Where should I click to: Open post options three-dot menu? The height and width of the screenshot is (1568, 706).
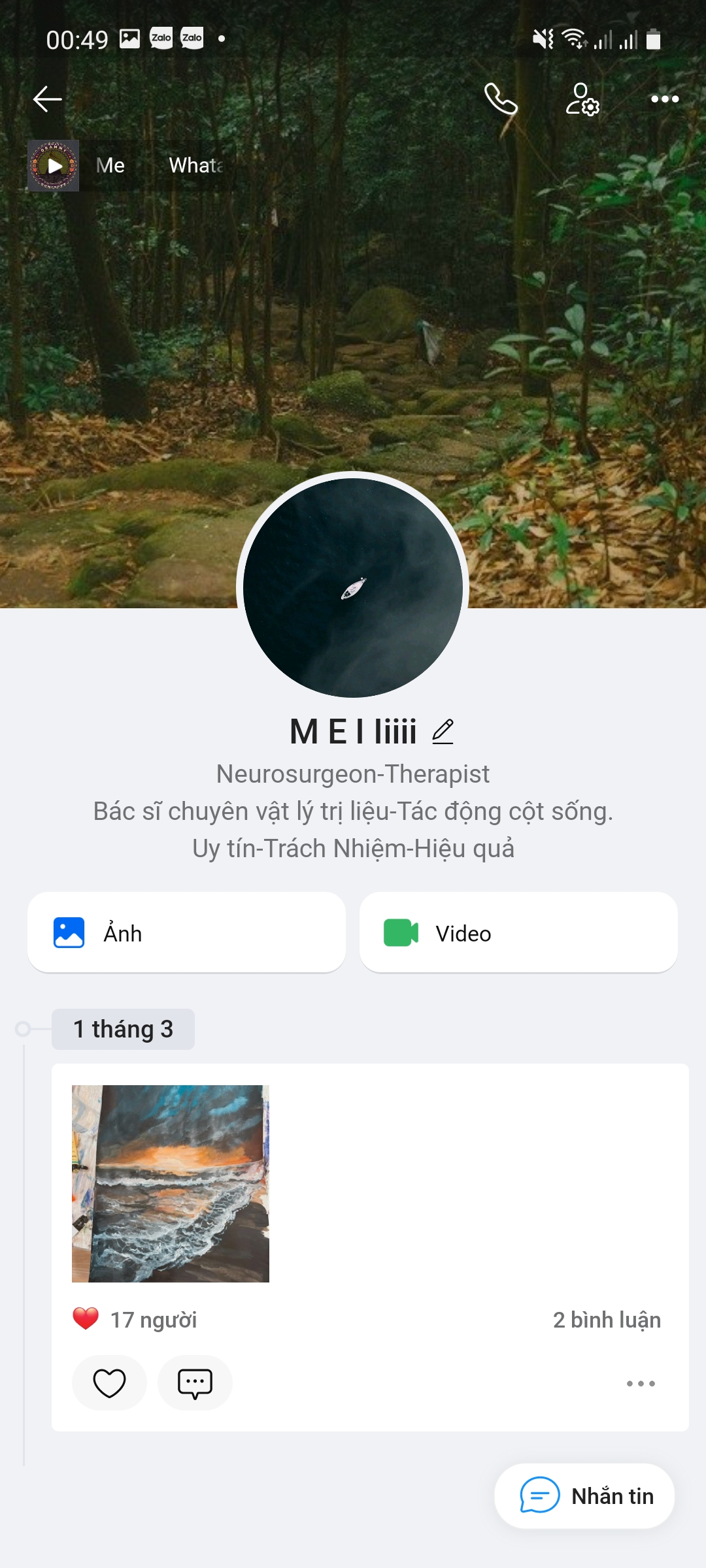(x=641, y=1383)
